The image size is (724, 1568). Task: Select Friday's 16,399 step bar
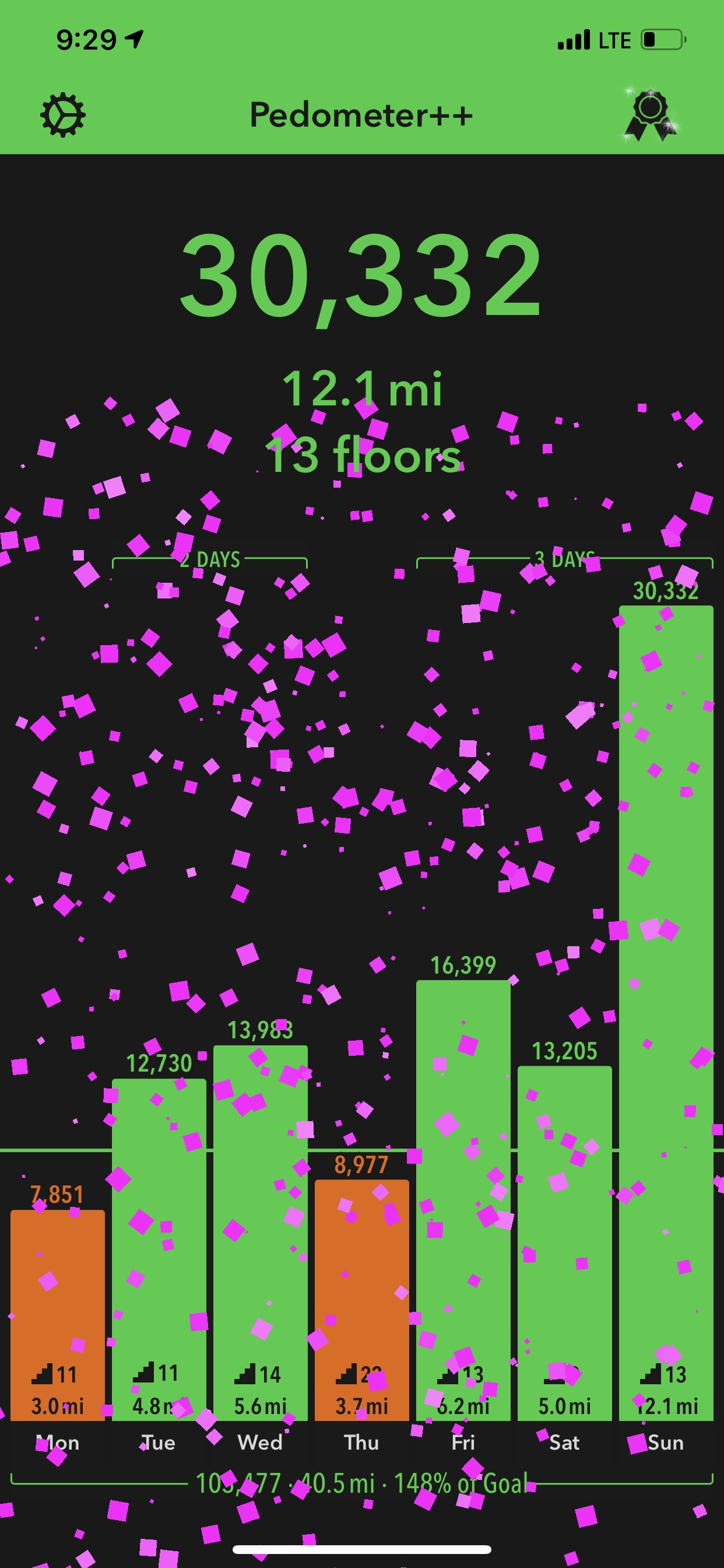coord(463,1199)
